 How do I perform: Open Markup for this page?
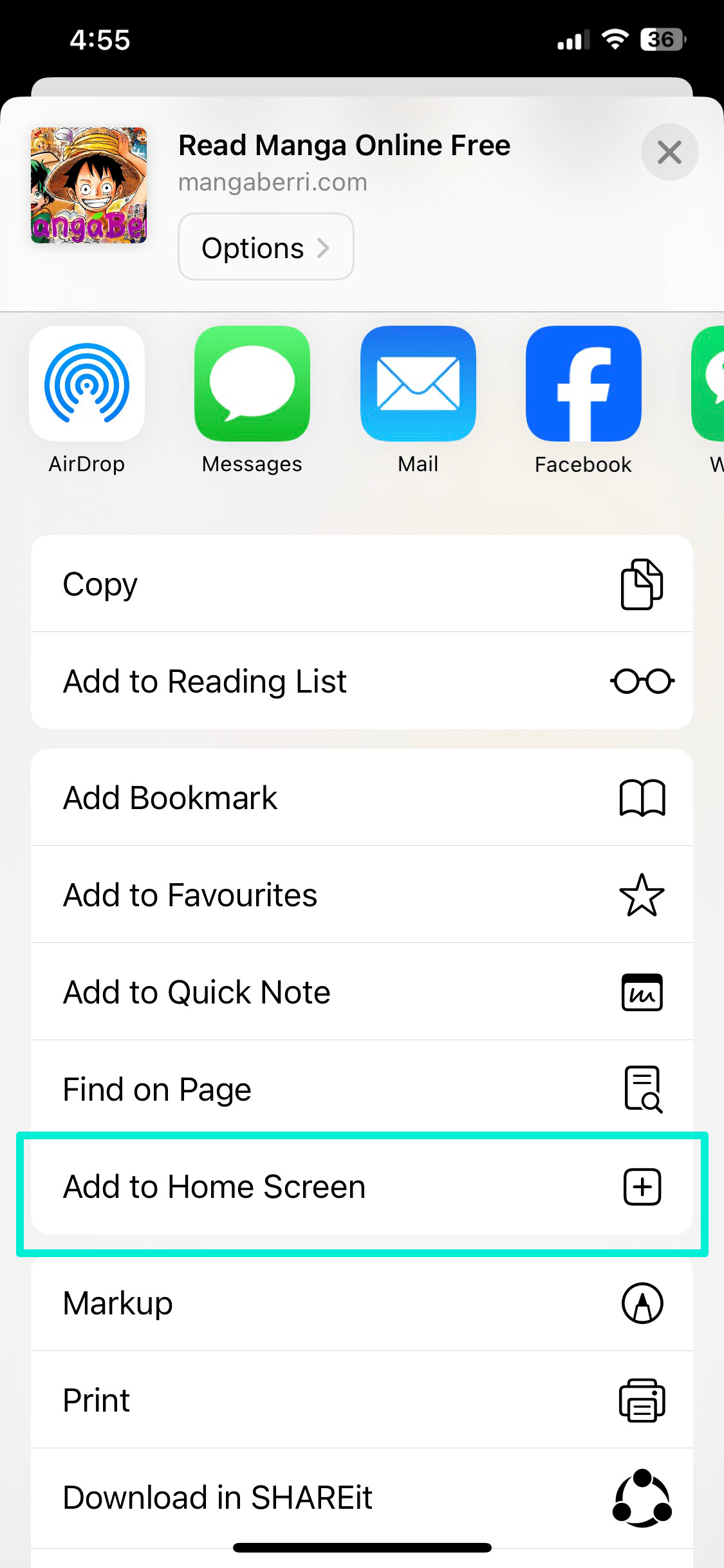click(362, 1303)
